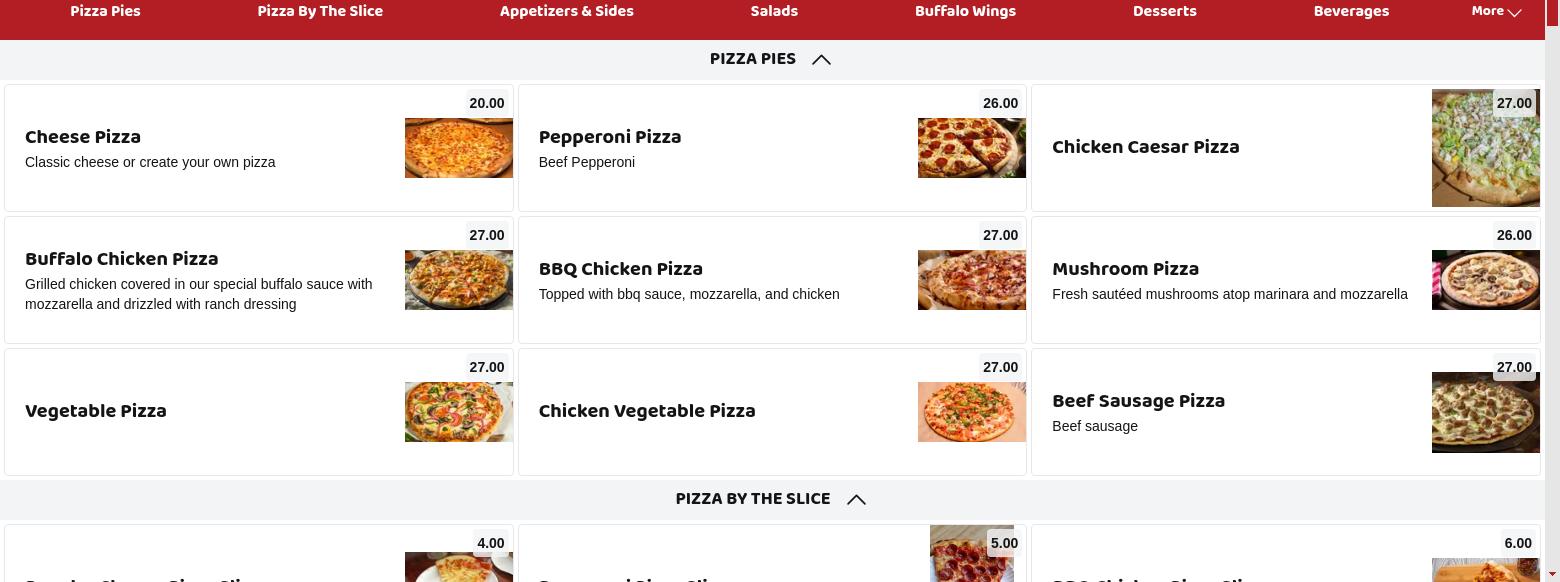Screen dimensions: 1560x582
Task: Go to the Salads category
Action: coord(774,11)
